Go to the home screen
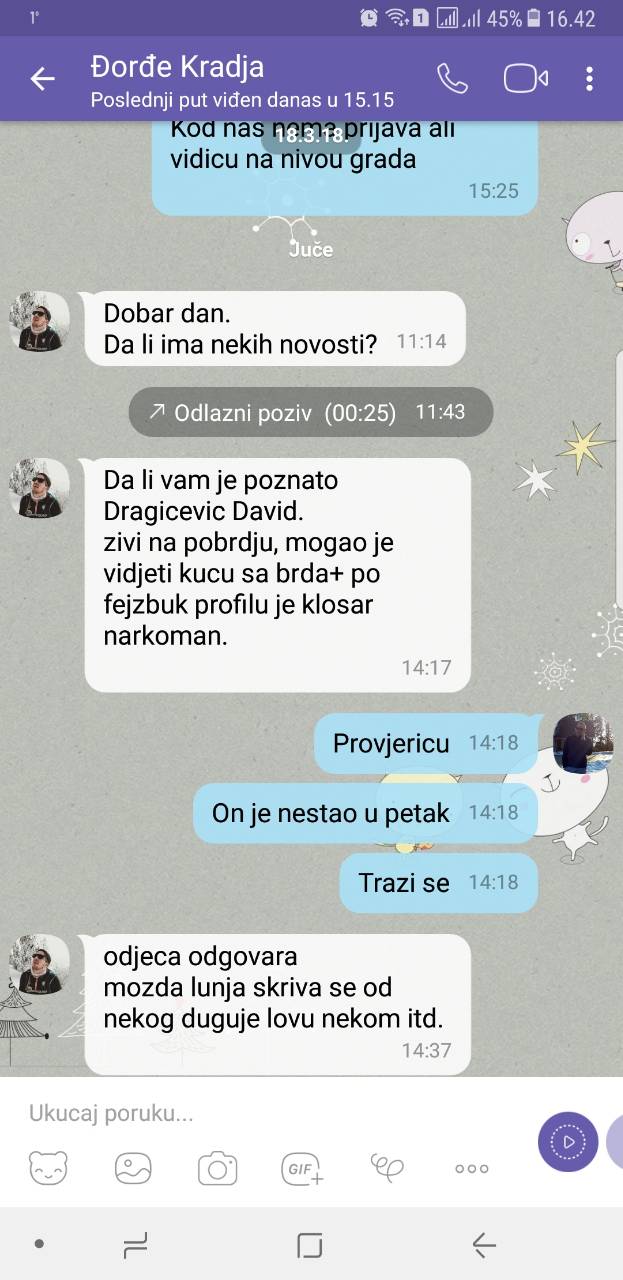 [310, 1245]
